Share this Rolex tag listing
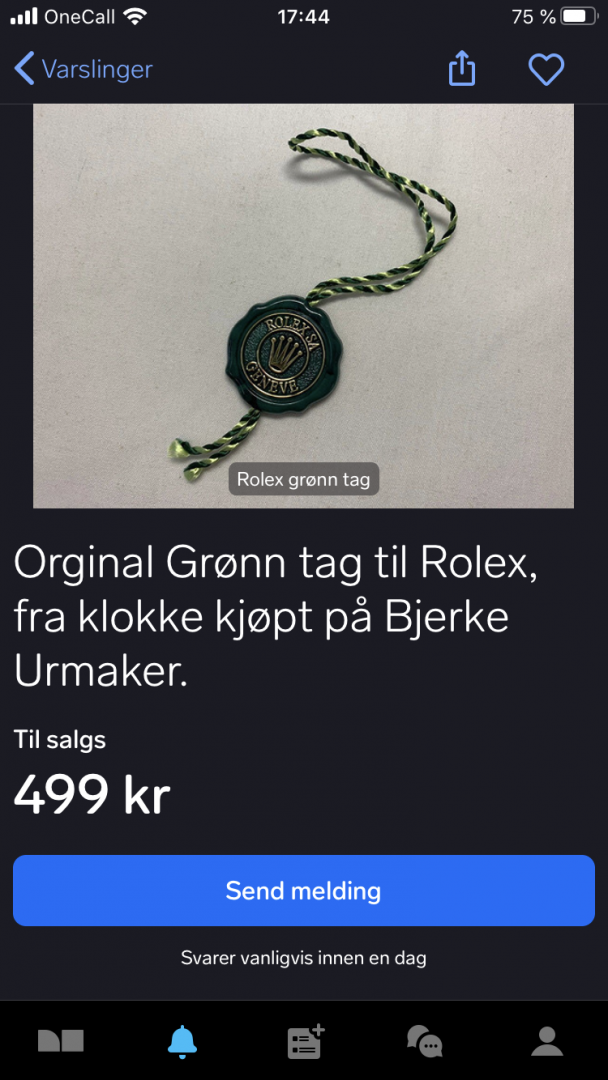Screen dimensions: 608x1080 [x=462, y=69]
